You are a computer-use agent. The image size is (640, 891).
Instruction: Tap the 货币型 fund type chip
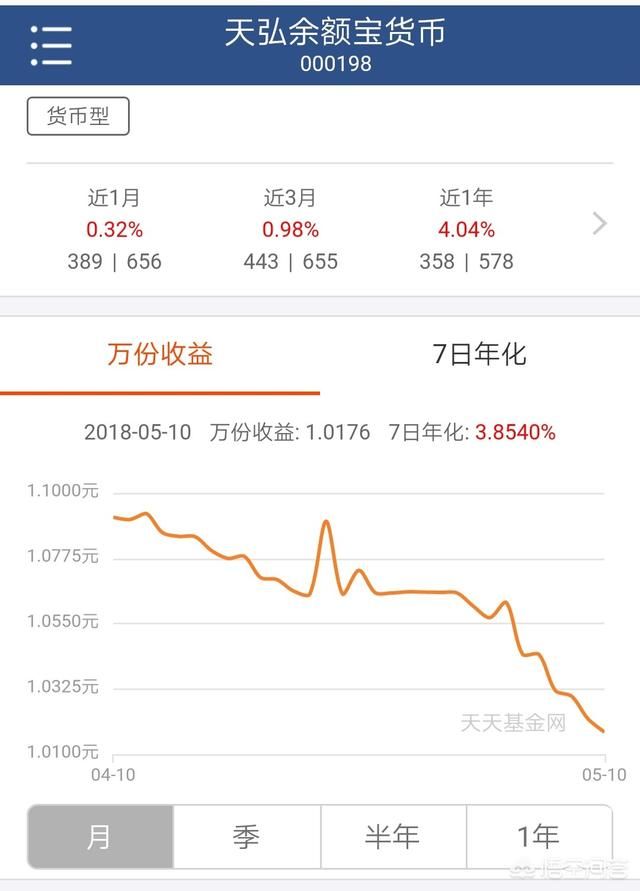click(78, 117)
